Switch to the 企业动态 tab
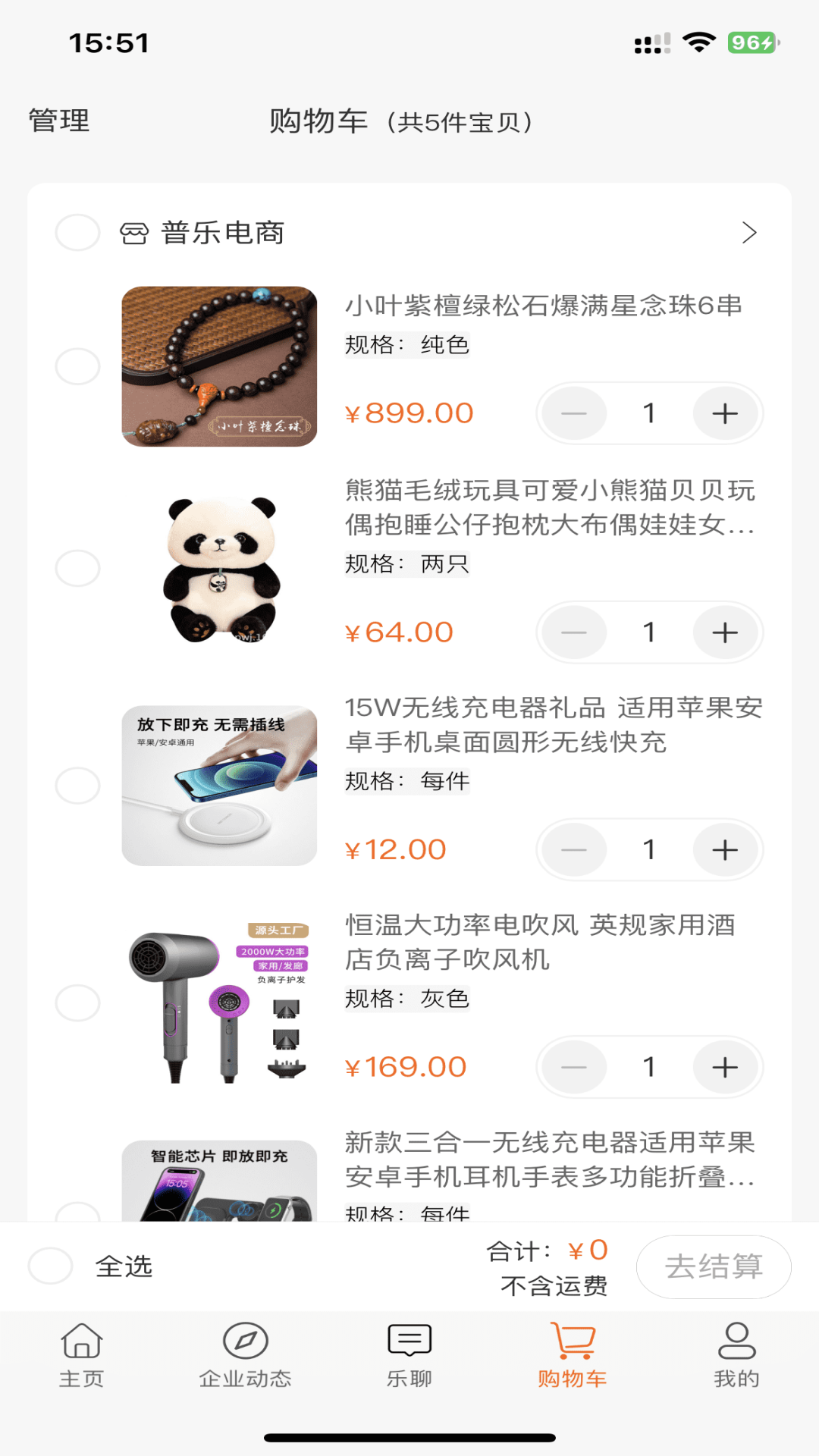 [246, 1354]
